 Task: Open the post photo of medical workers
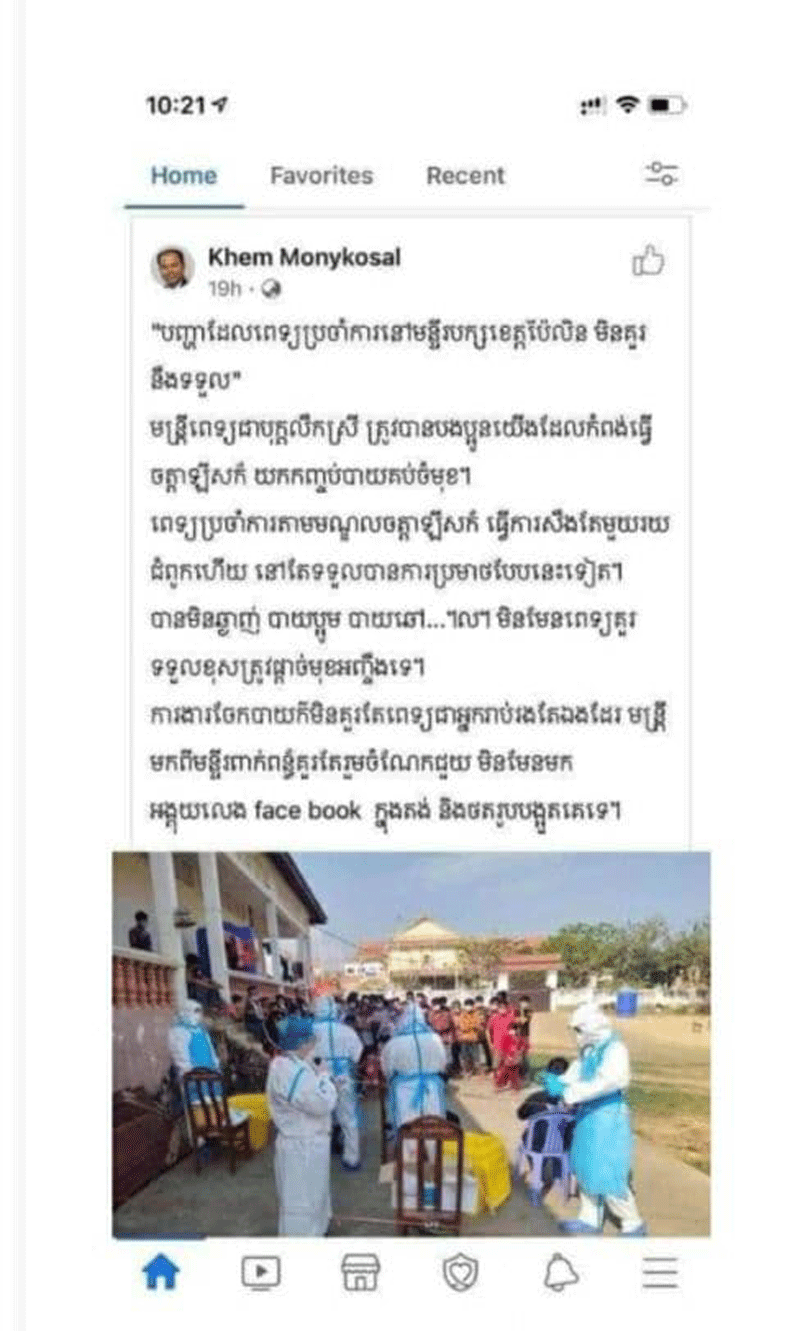tap(411, 1043)
